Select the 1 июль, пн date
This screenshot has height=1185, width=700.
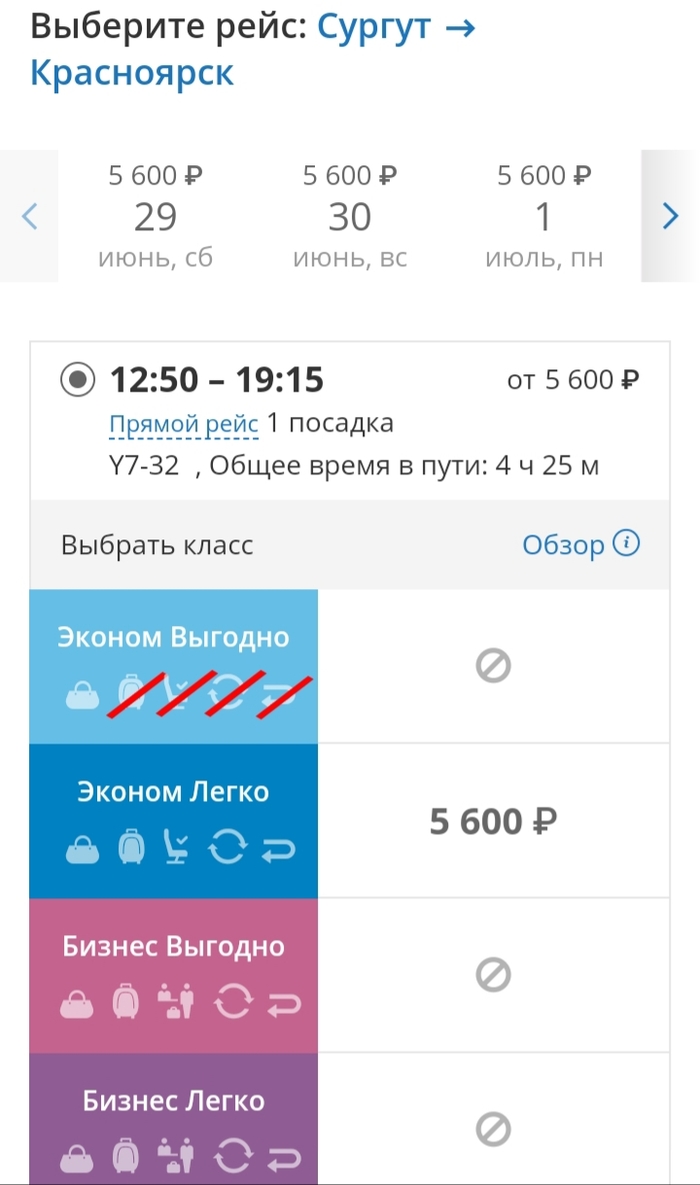(544, 216)
